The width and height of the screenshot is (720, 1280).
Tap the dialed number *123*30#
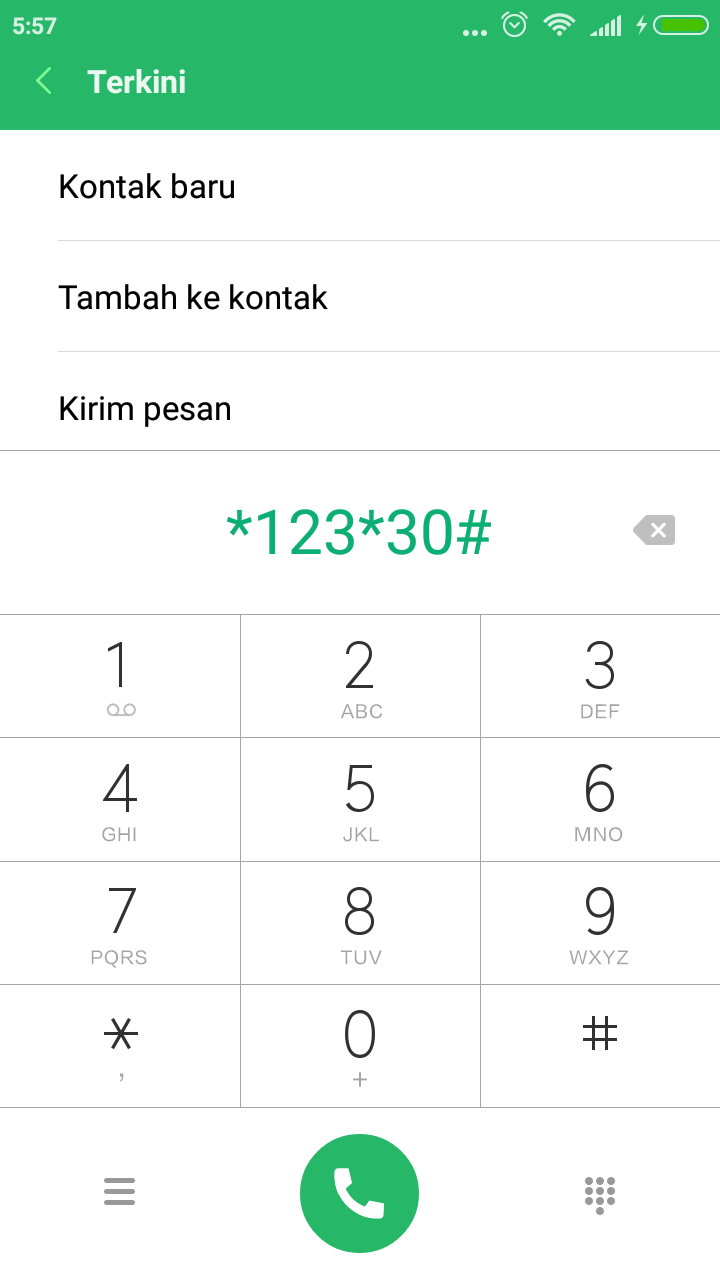[x=359, y=532]
